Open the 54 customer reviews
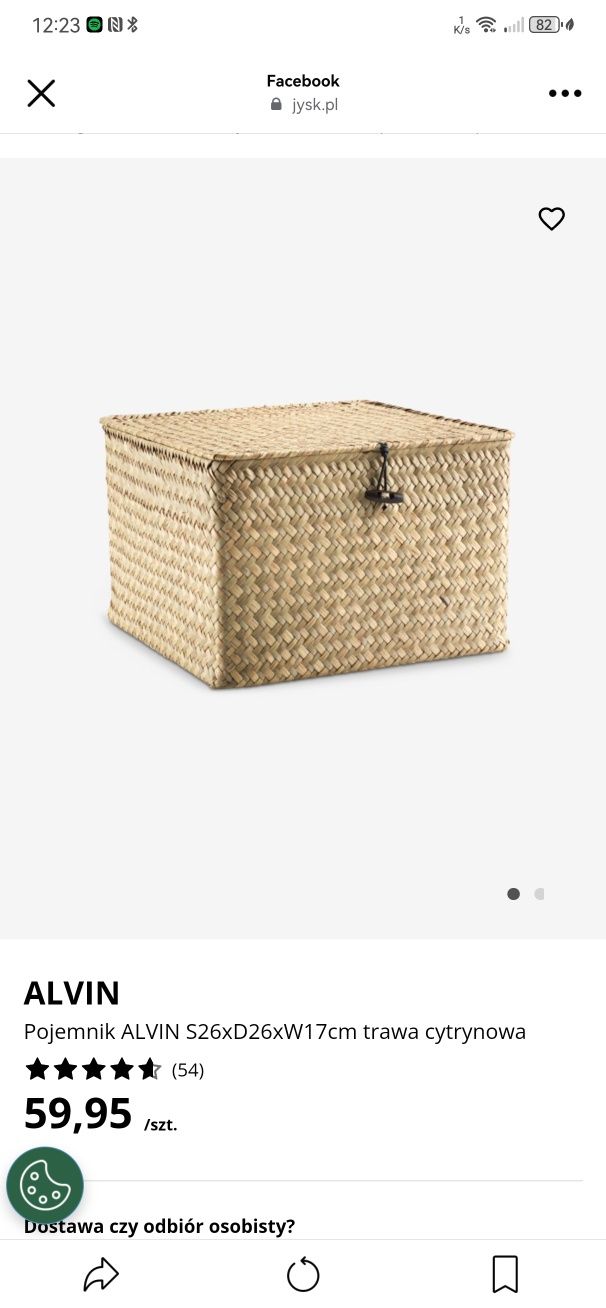Image resolution: width=606 pixels, height=1308 pixels. (x=187, y=1070)
